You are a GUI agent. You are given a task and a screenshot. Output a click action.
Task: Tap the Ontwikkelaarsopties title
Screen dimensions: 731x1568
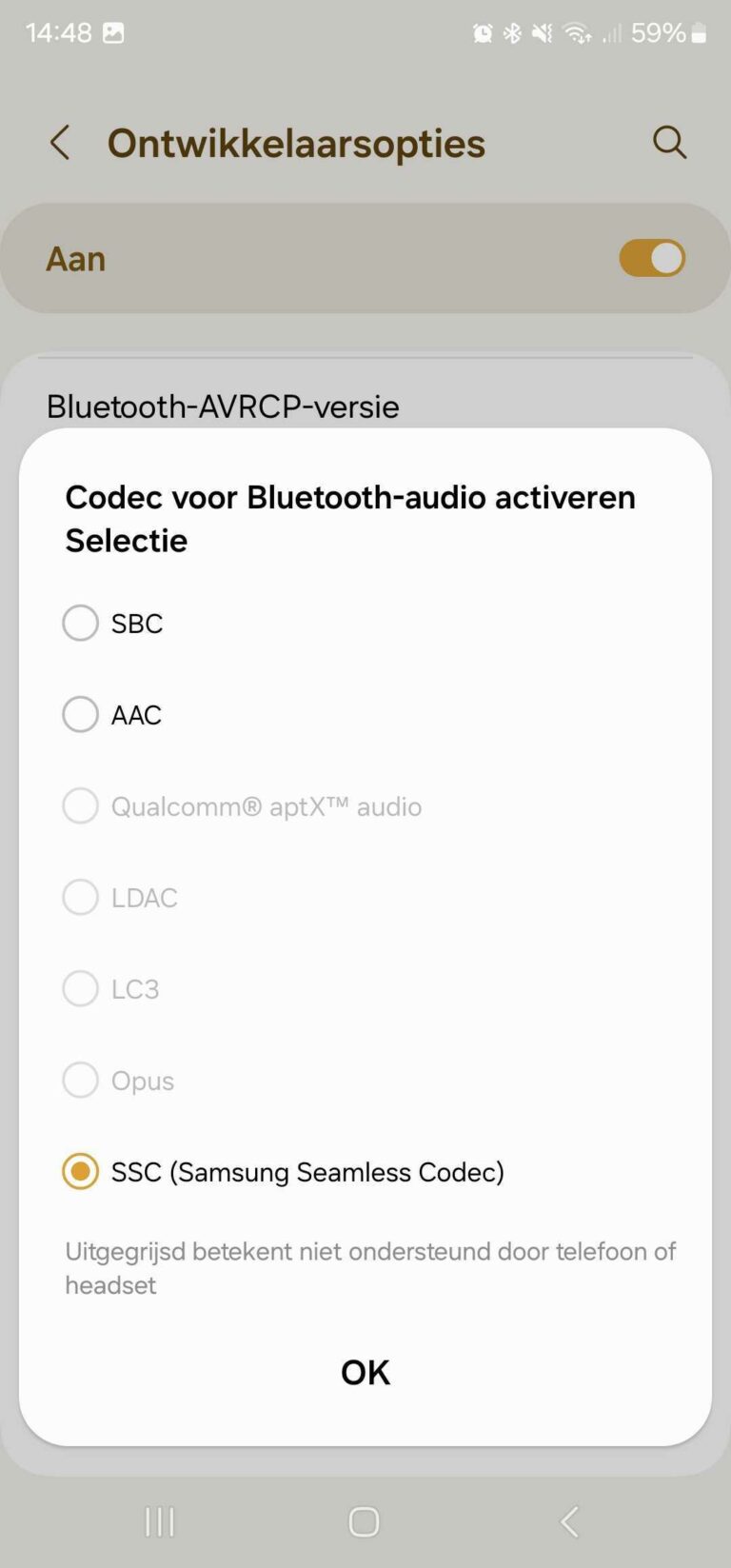296,143
